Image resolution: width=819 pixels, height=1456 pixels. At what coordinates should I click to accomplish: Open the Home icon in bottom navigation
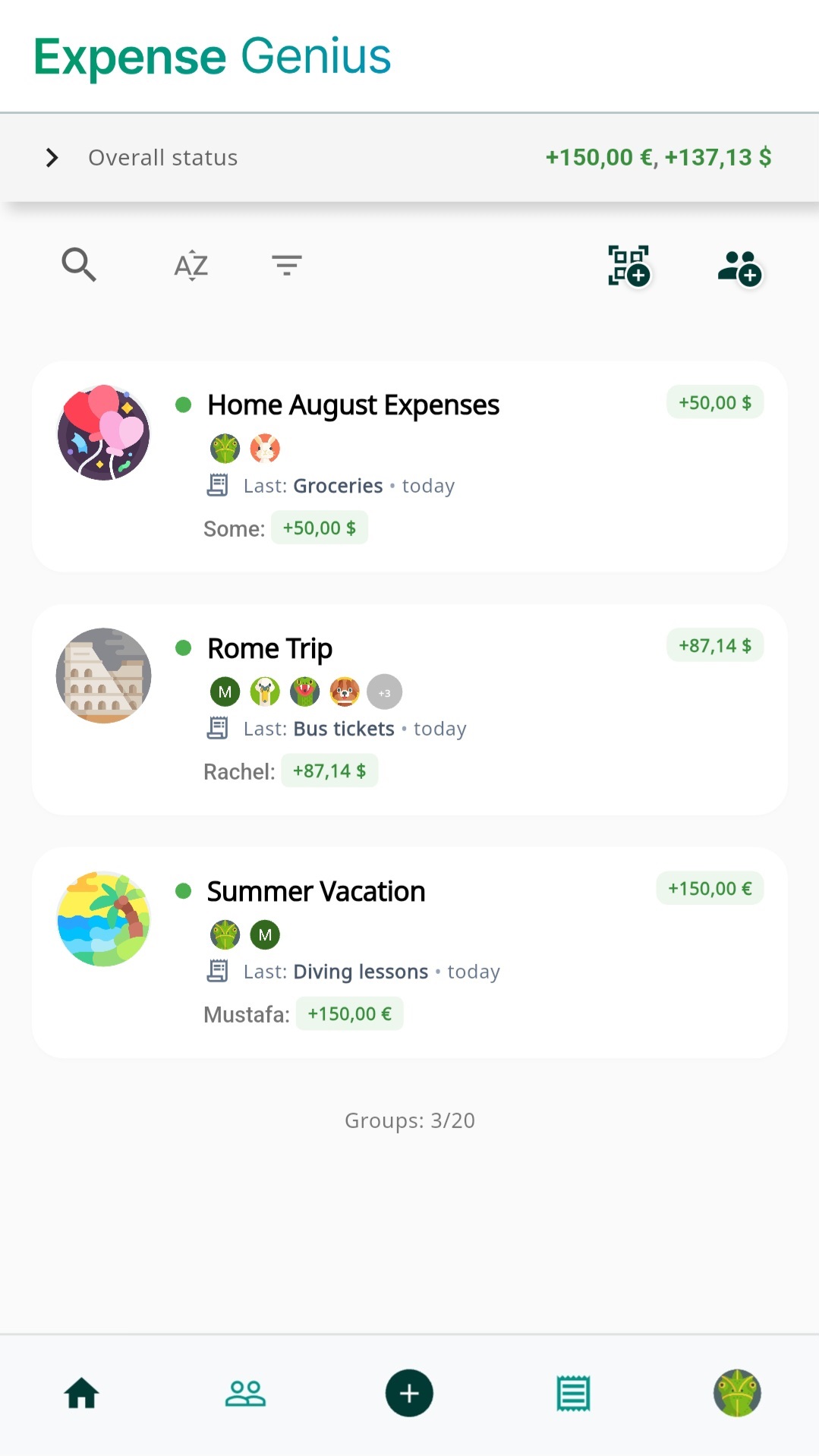pyautogui.click(x=81, y=1392)
